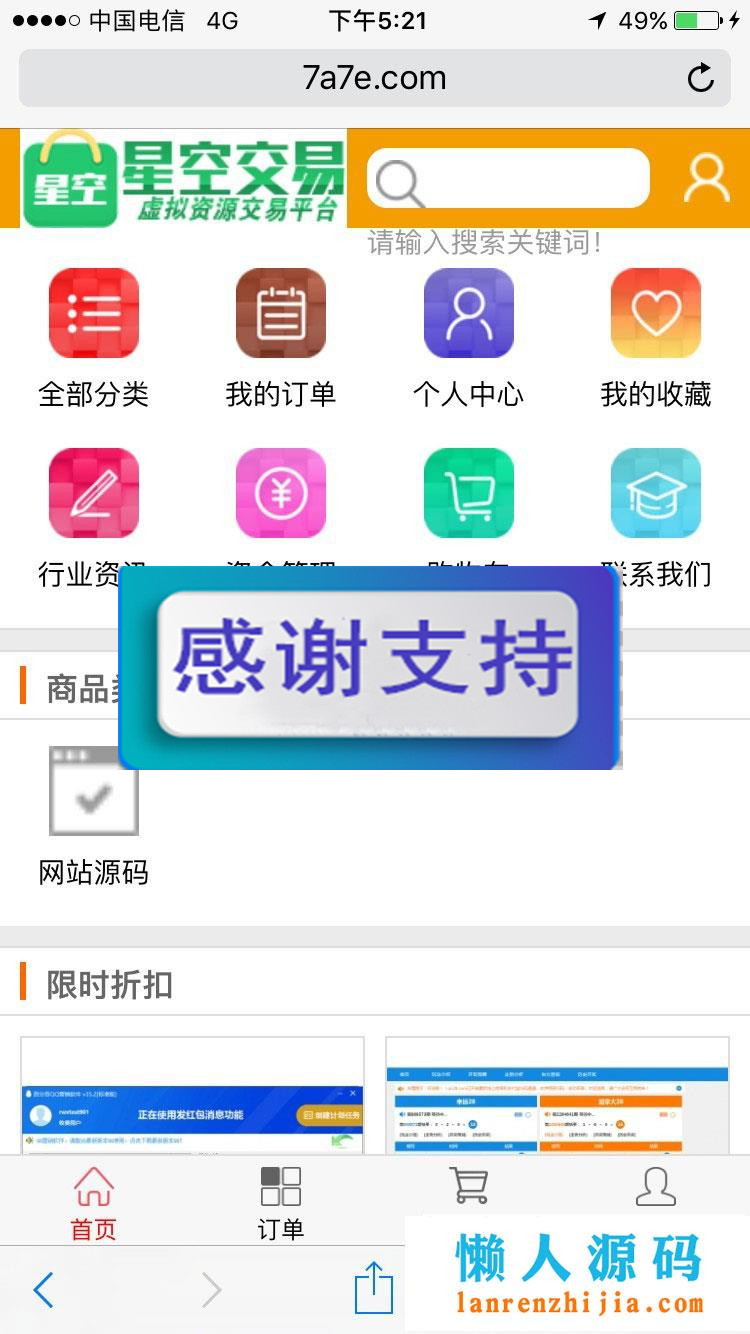This screenshot has width=750, height=1334.
Task: Open the browser share sheet
Action: click(374, 1288)
